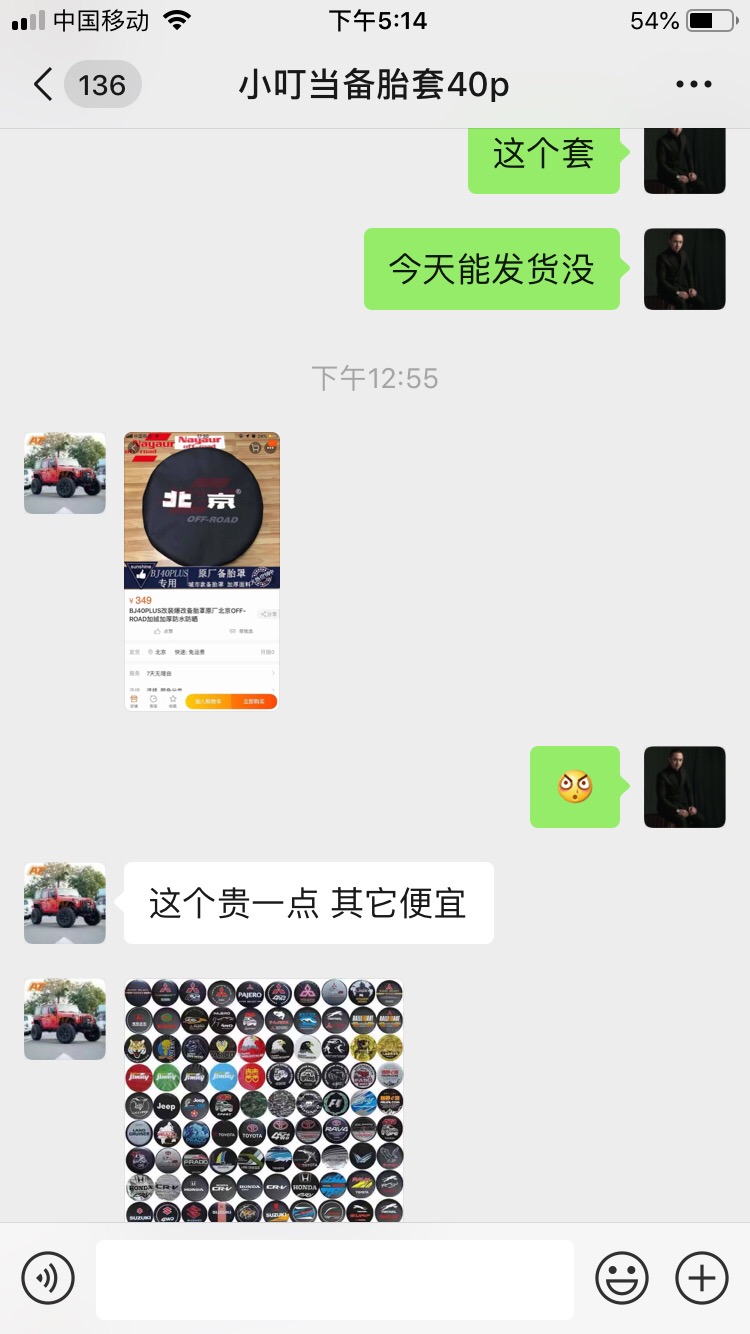Go back to the chat list
The height and width of the screenshot is (1334, 750).
(x=44, y=85)
